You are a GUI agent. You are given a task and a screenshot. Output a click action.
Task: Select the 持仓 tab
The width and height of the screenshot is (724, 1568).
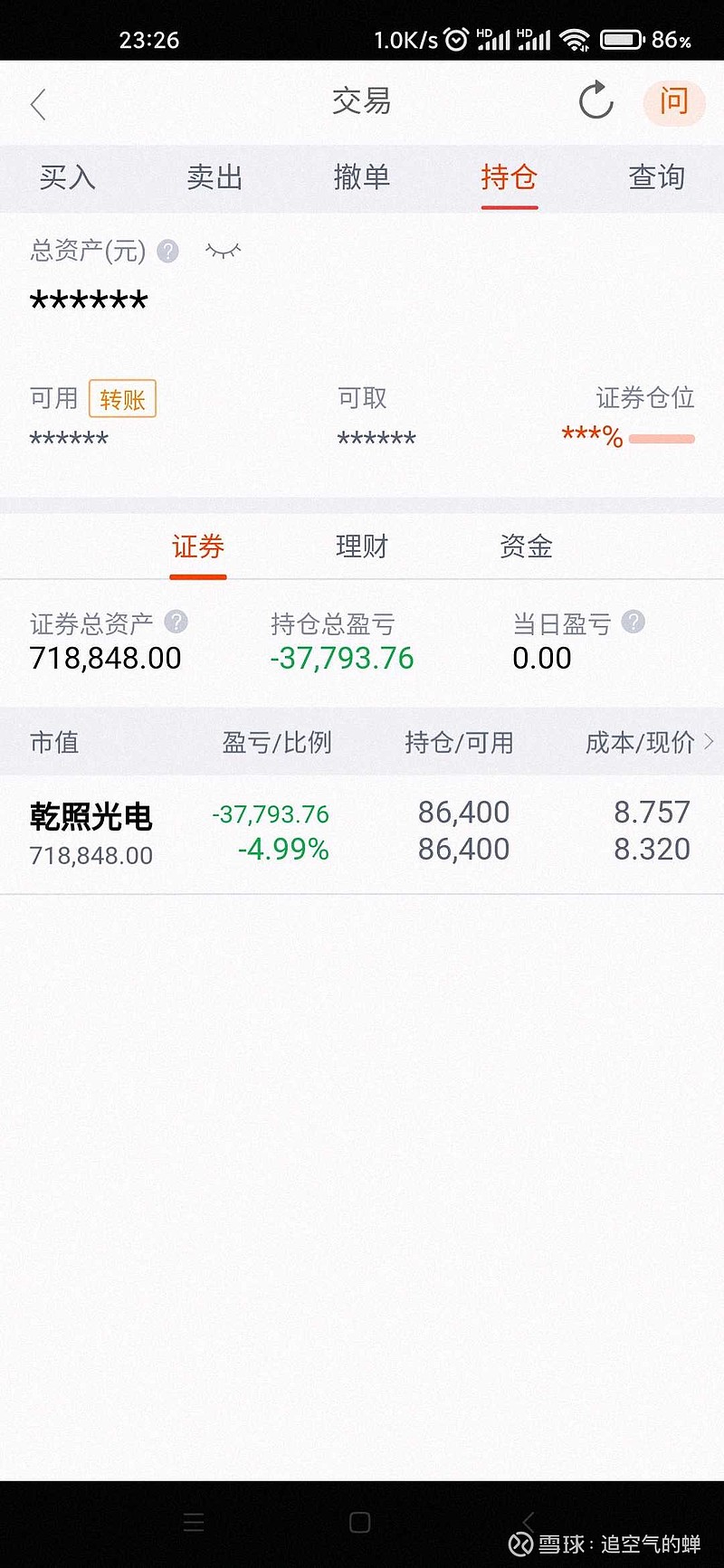(510, 177)
